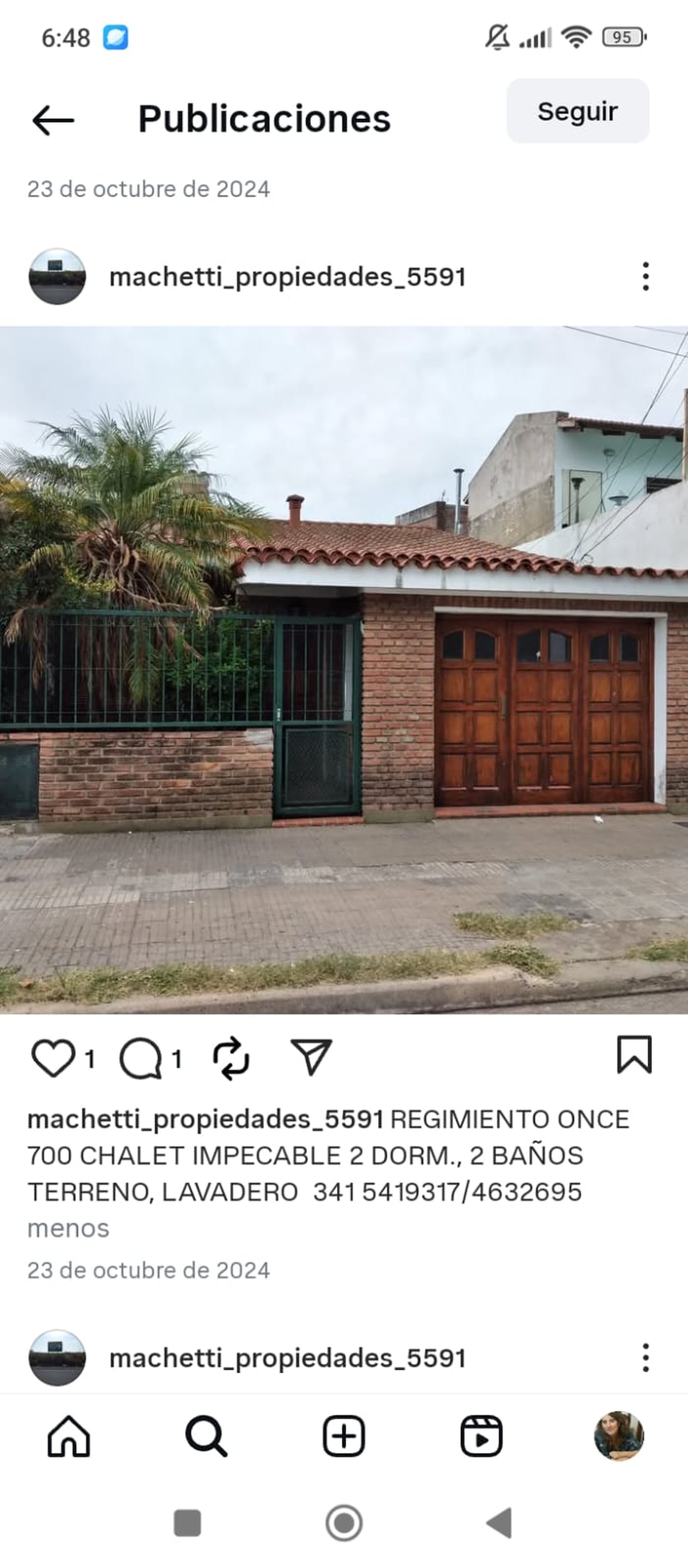This screenshot has height=1568, width=688.
Task: Switch to the Search tab
Action: (207, 1436)
